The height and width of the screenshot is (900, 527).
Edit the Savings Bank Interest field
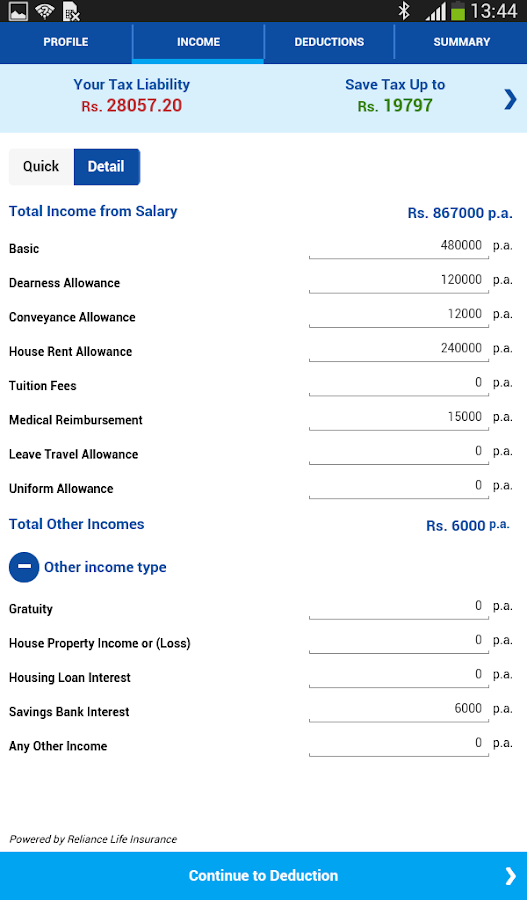399,710
